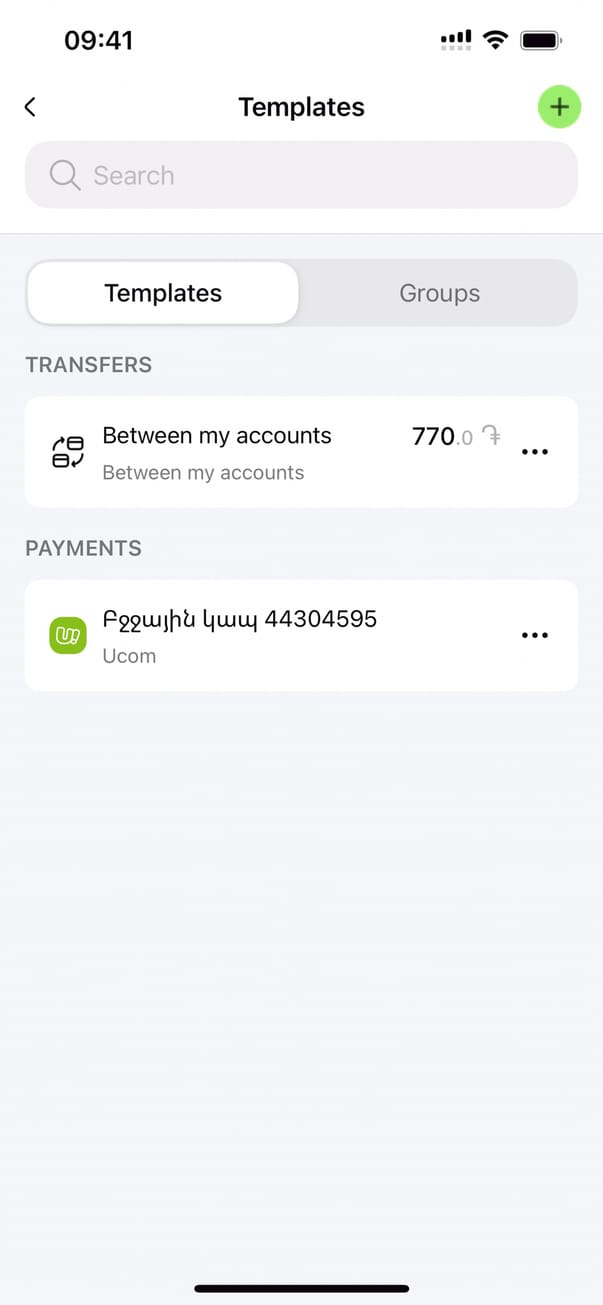Image resolution: width=603 pixels, height=1305 pixels.
Task: Switch to the Groups tab
Action: (439, 293)
